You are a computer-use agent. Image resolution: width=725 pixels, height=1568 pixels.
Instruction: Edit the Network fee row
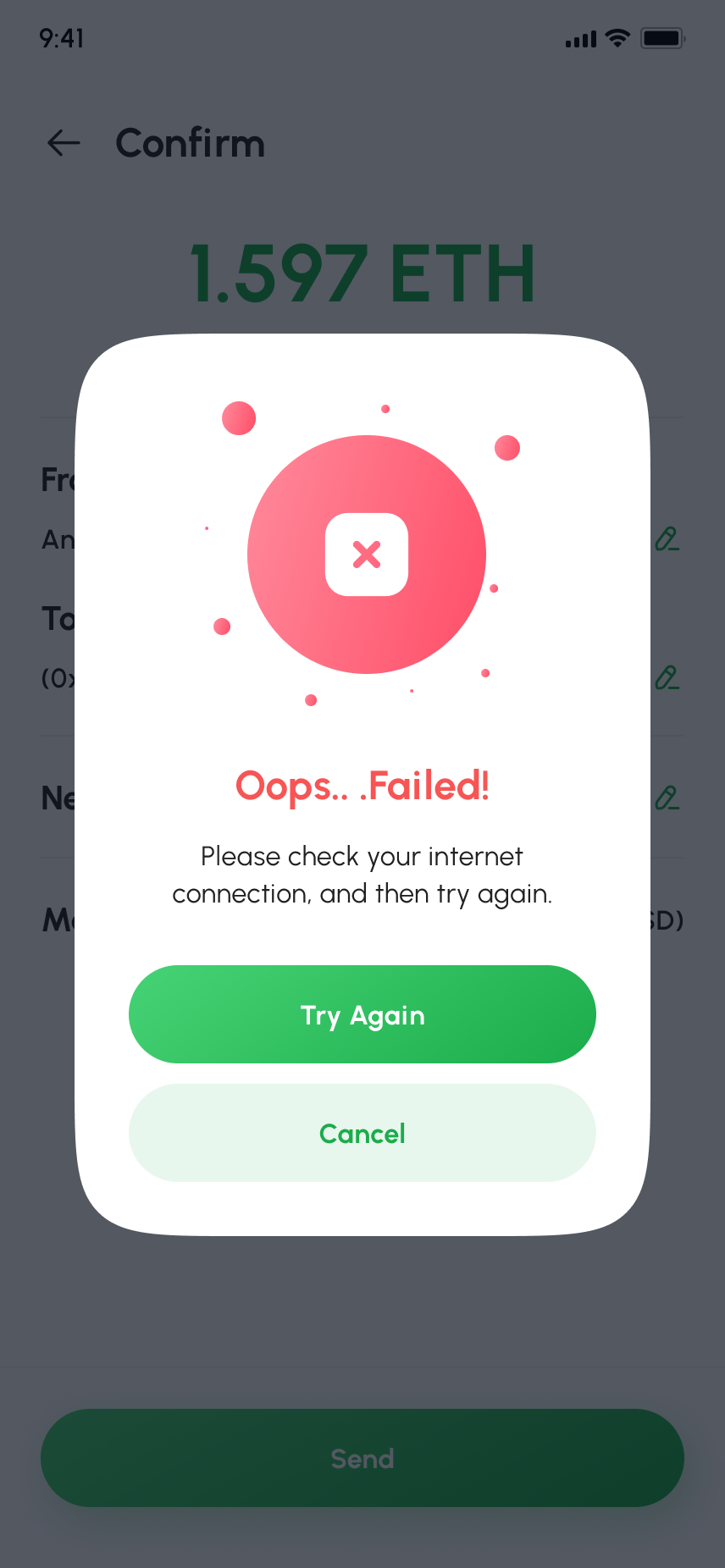[667, 798]
